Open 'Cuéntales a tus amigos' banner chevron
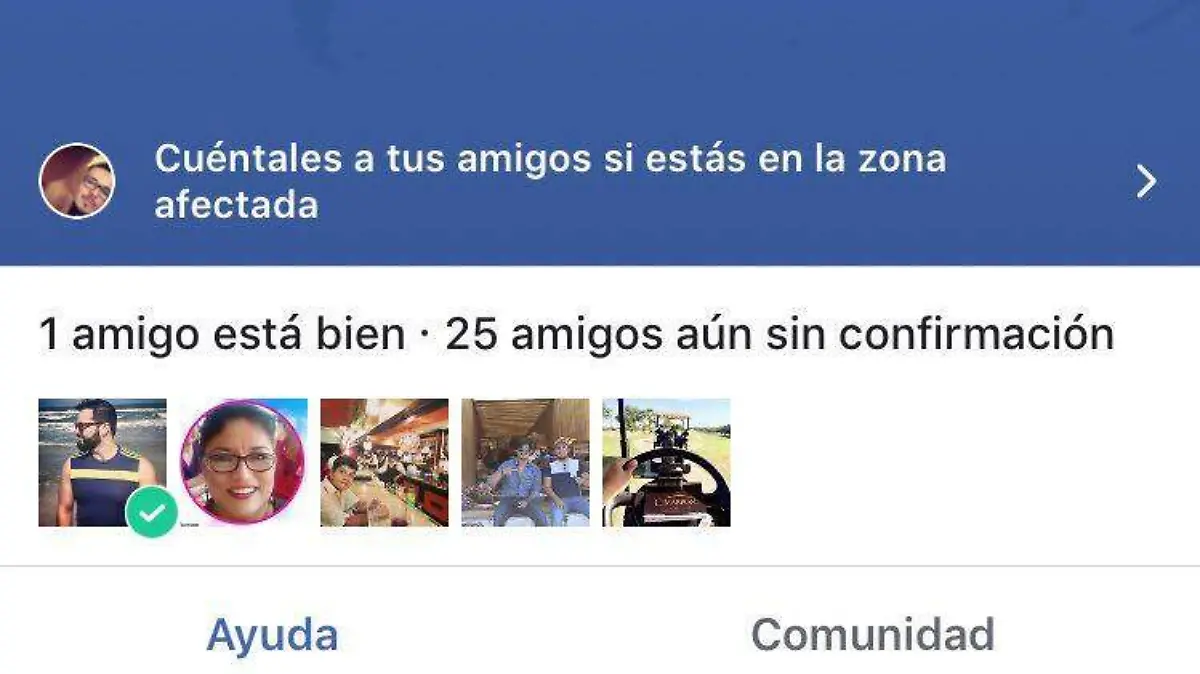 click(1146, 182)
